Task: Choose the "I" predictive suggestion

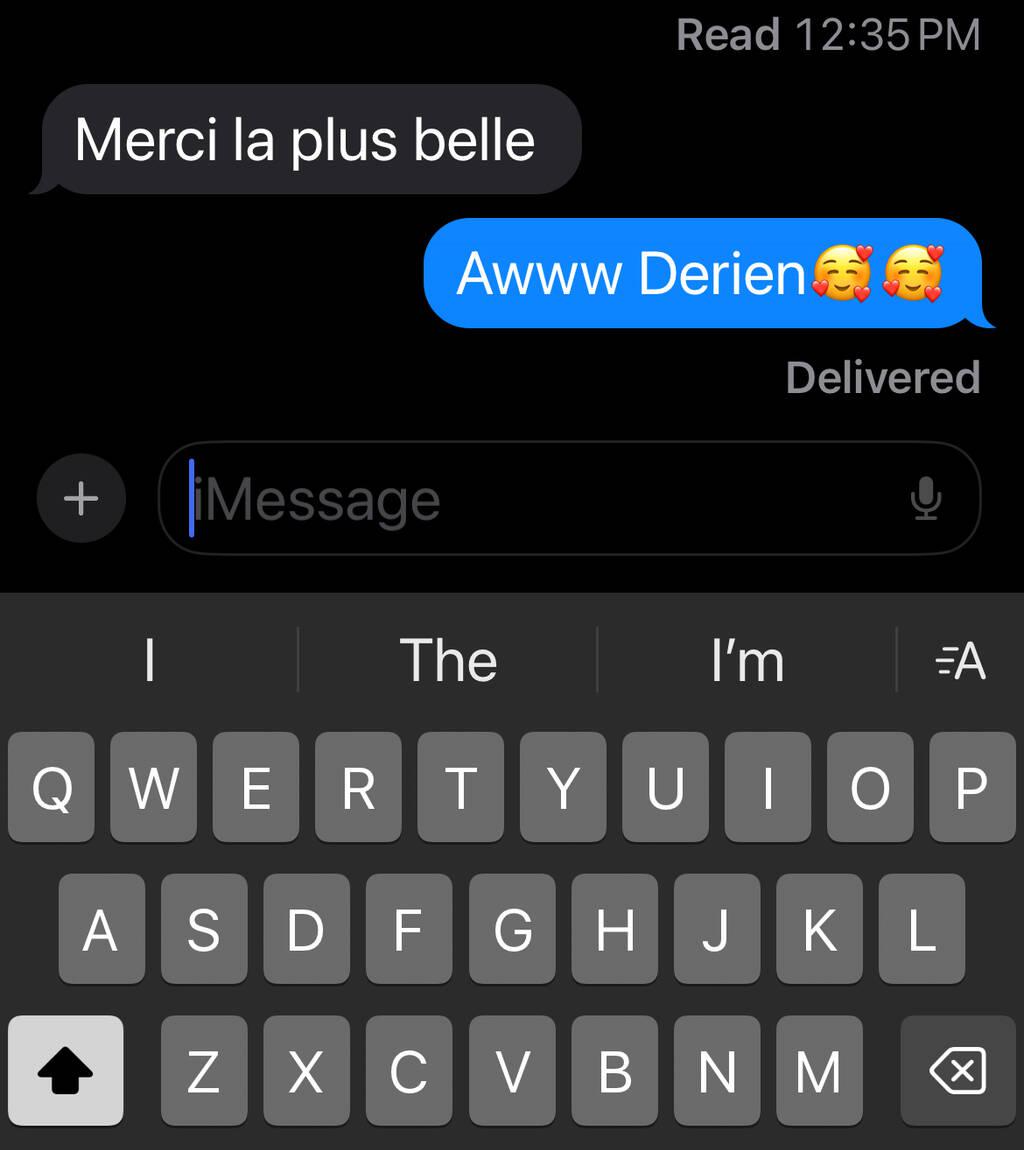Action: tap(149, 660)
